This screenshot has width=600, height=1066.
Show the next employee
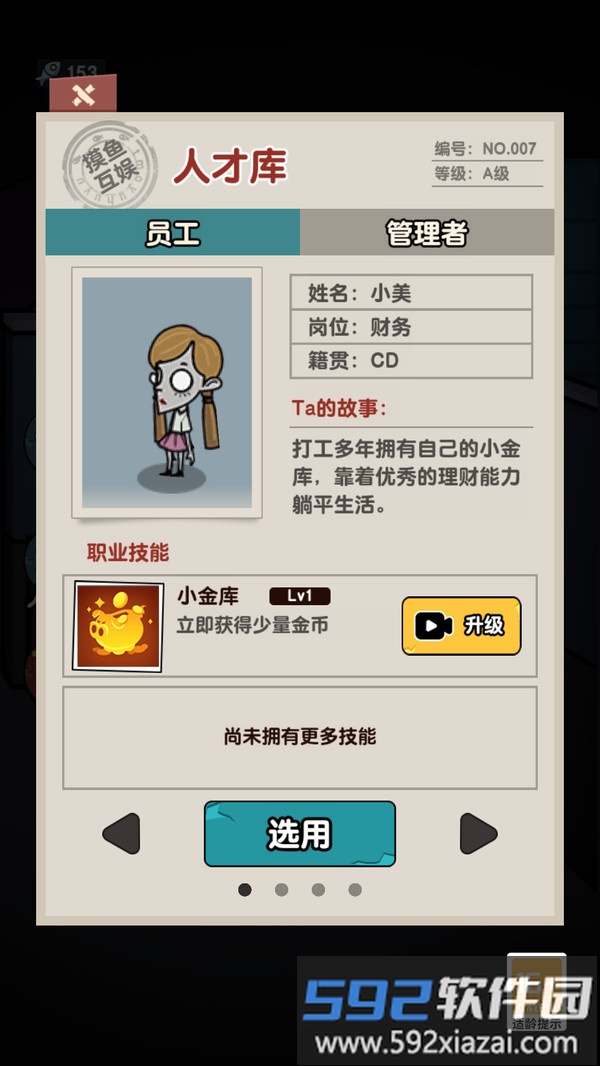click(x=477, y=833)
